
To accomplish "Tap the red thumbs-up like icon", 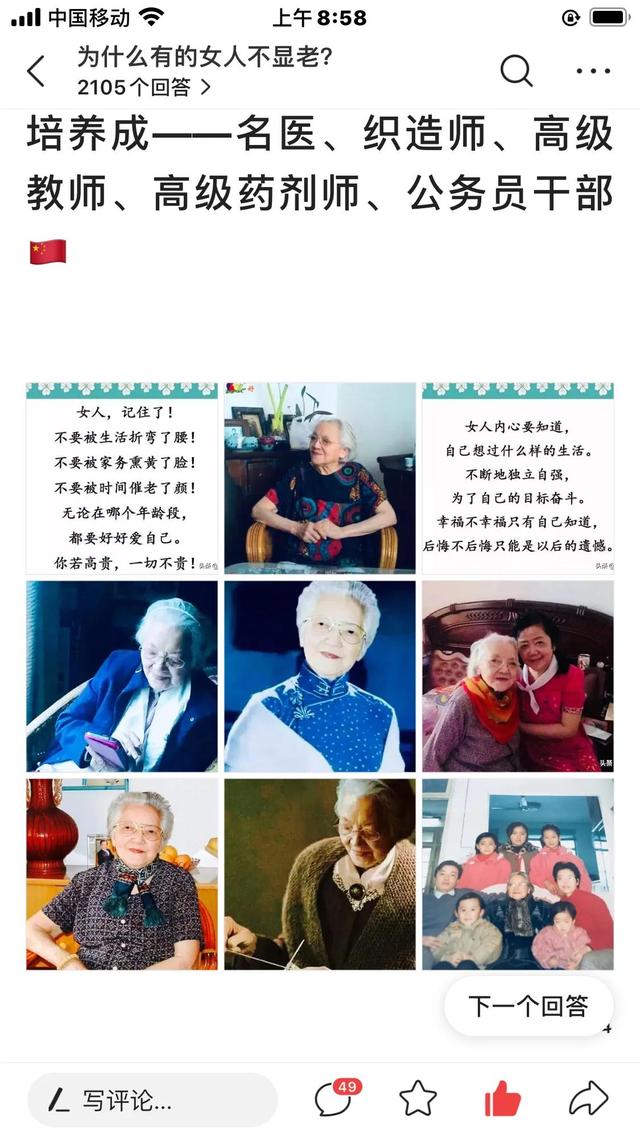I will coord(502,1099).
